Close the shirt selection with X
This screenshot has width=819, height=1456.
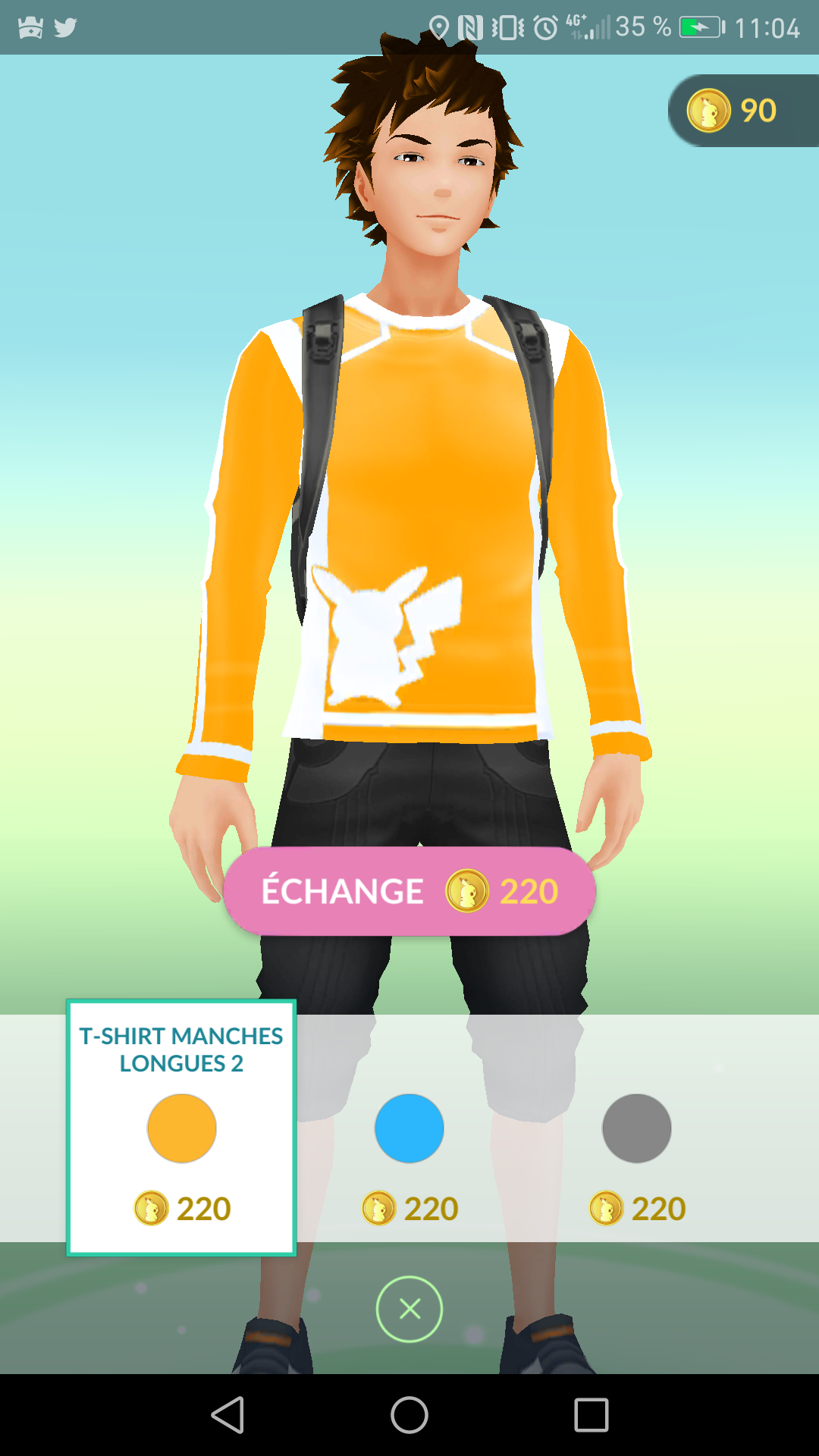tap(409, 1309)
